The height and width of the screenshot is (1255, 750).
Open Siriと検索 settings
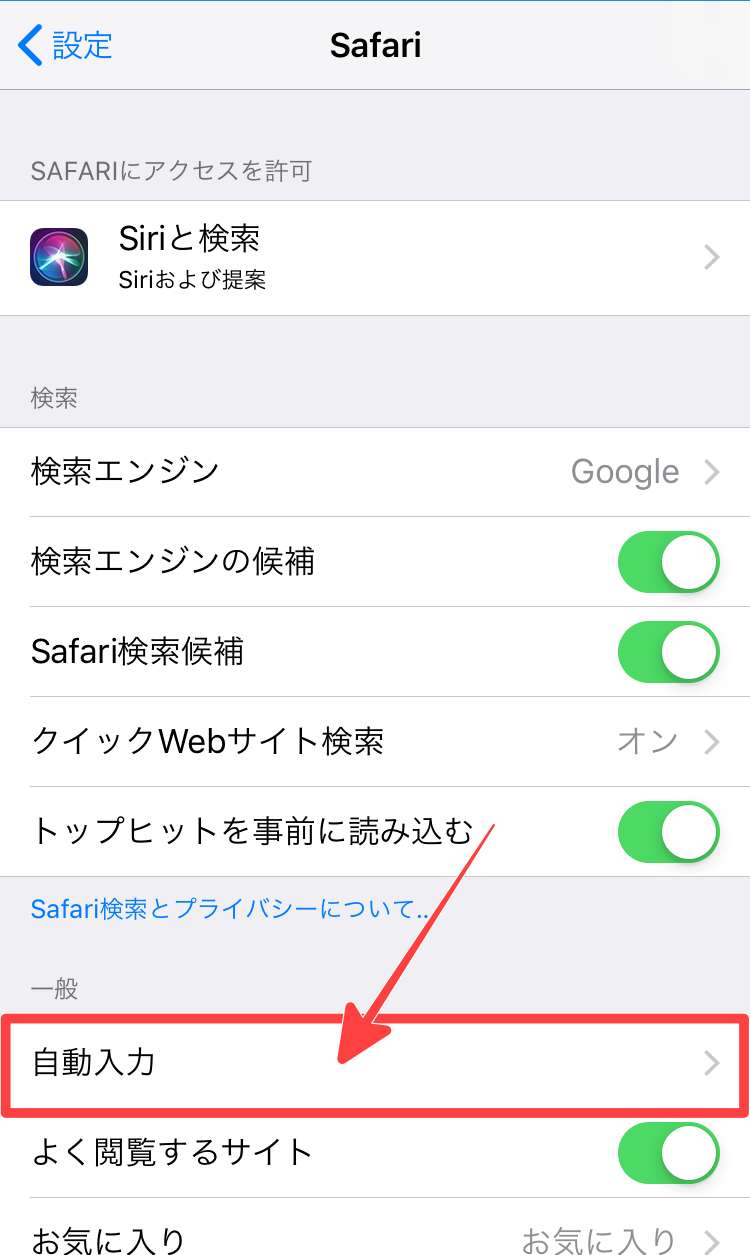[x=375, y=258]
